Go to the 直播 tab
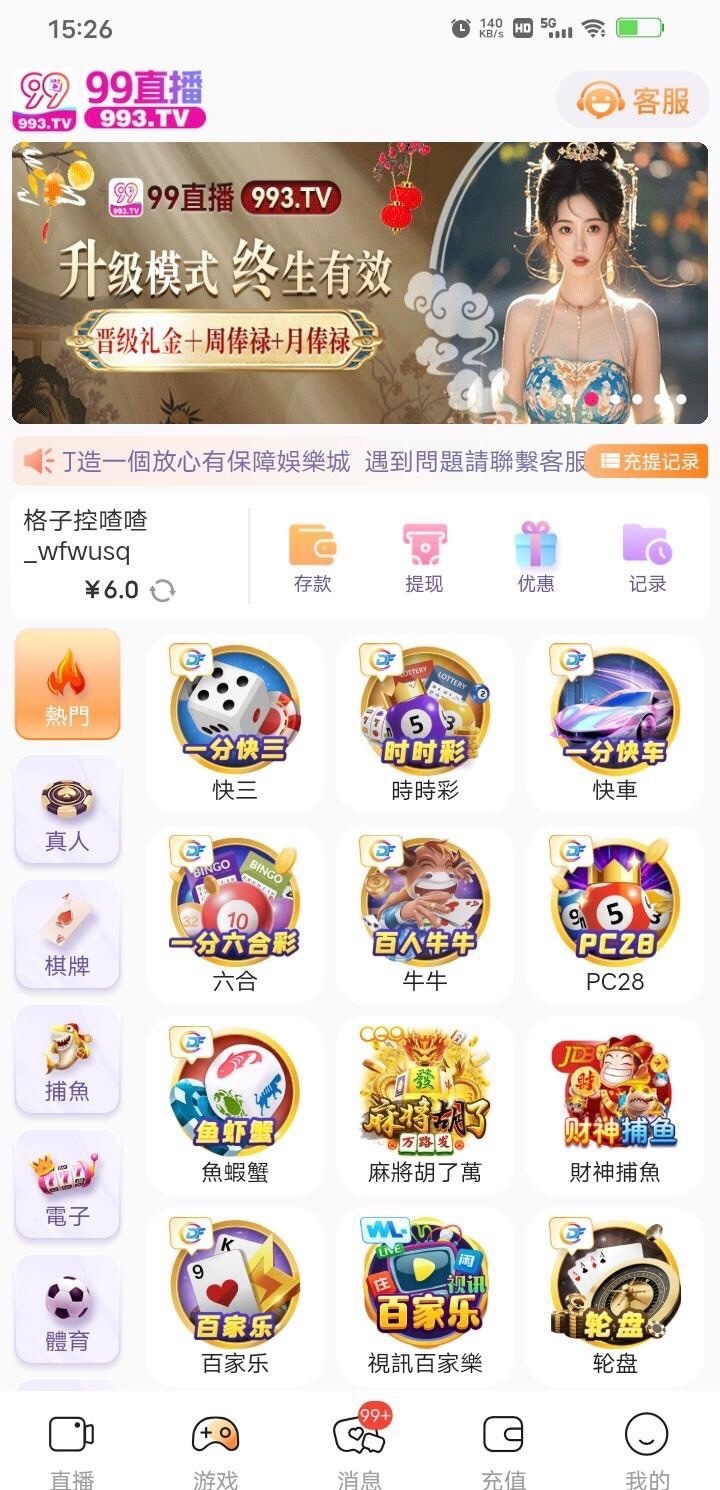This screenshot has height=1490, width=720. point(72,1448)
